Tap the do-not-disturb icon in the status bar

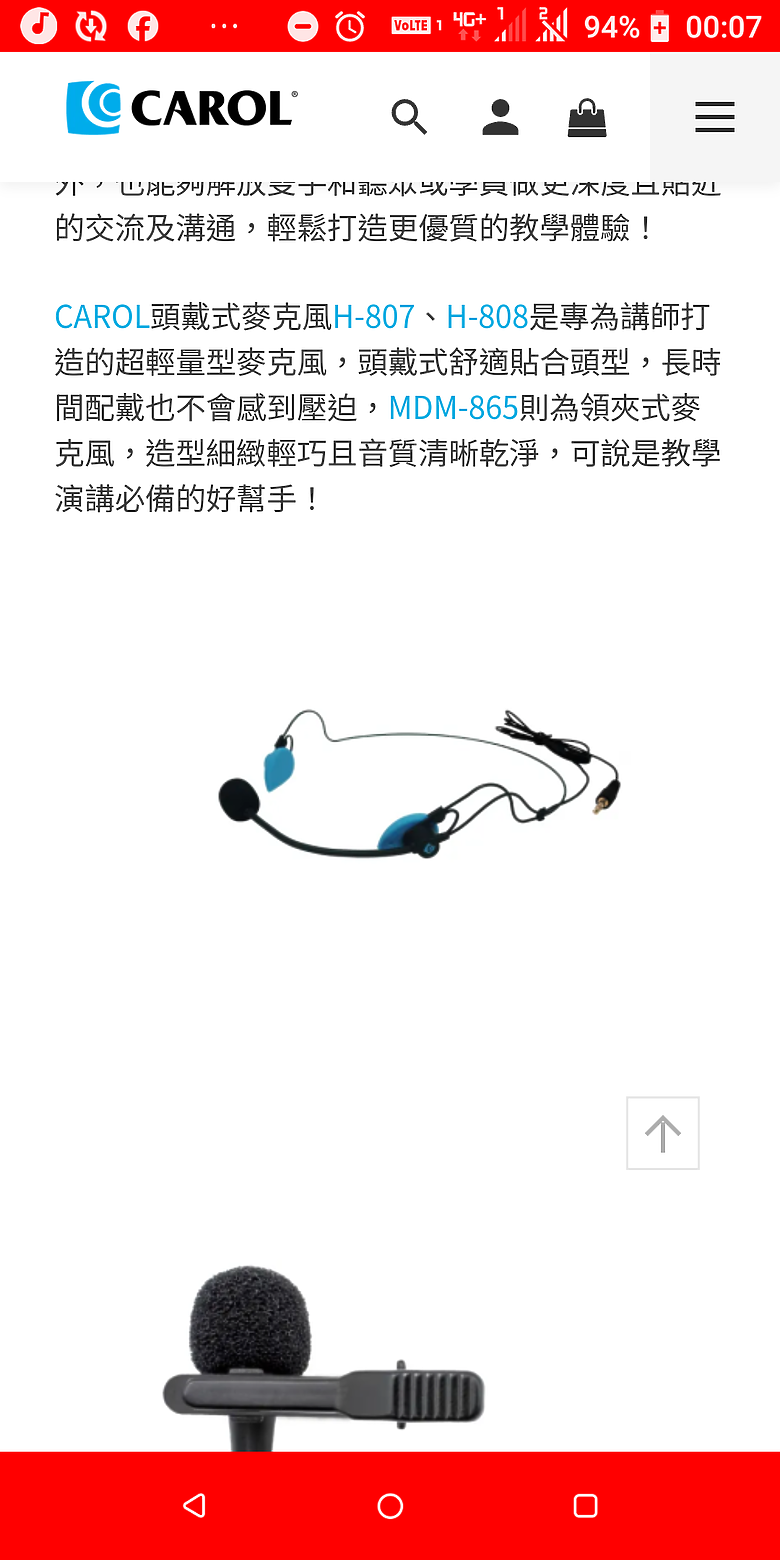302,25
